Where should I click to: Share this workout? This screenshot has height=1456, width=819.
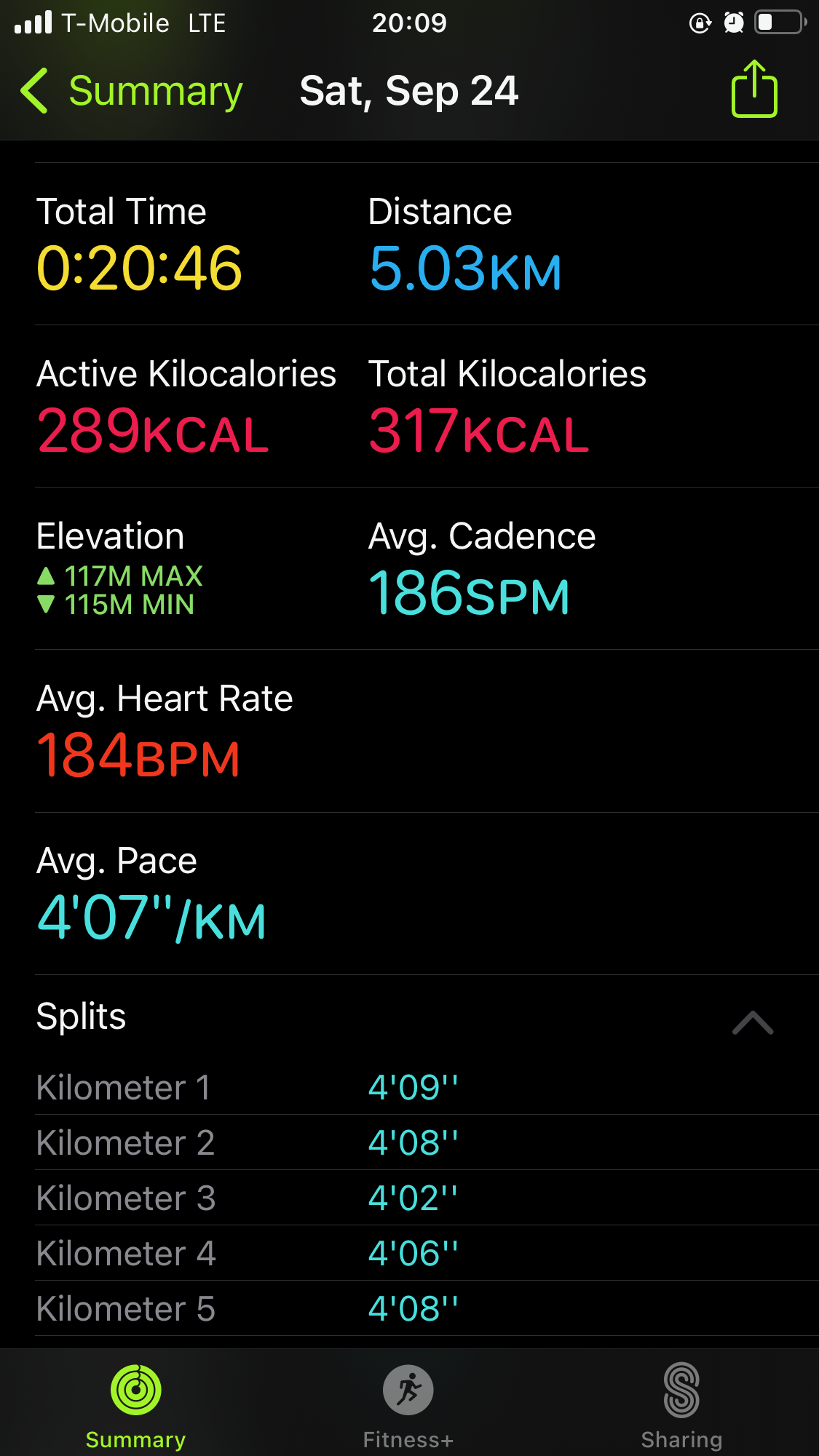(x=754, y=89)
